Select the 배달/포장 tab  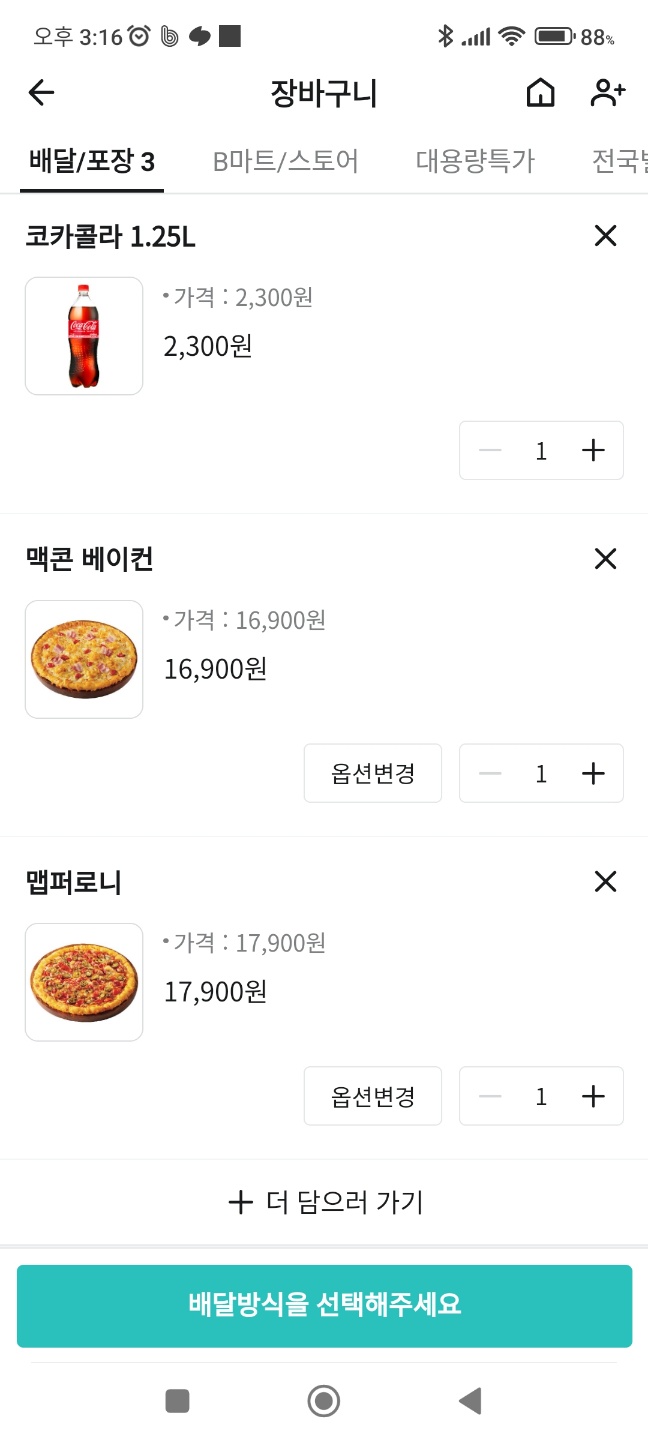pyautogui.click(x=92, y=161)
